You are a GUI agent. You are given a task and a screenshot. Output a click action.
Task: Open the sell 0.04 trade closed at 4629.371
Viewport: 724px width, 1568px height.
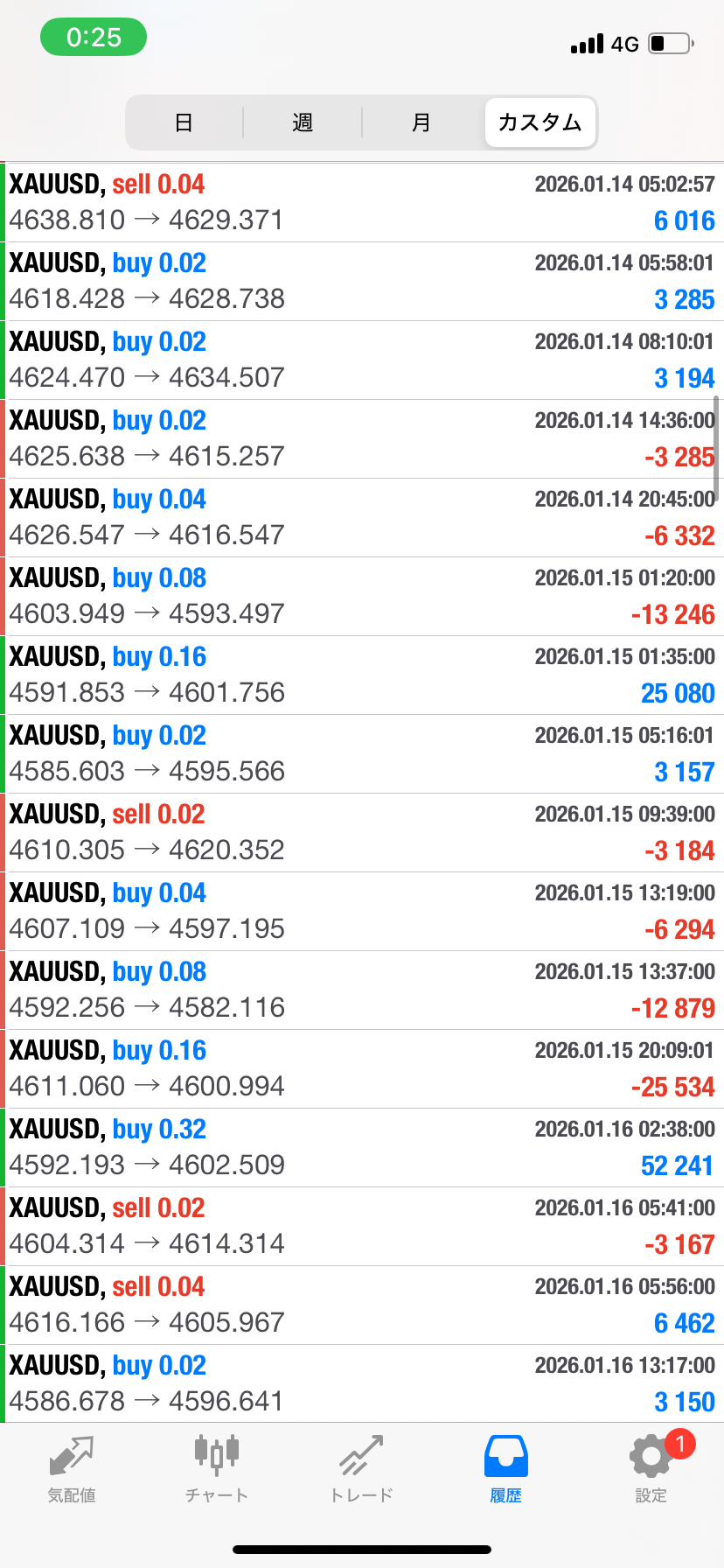pos(362,202)
